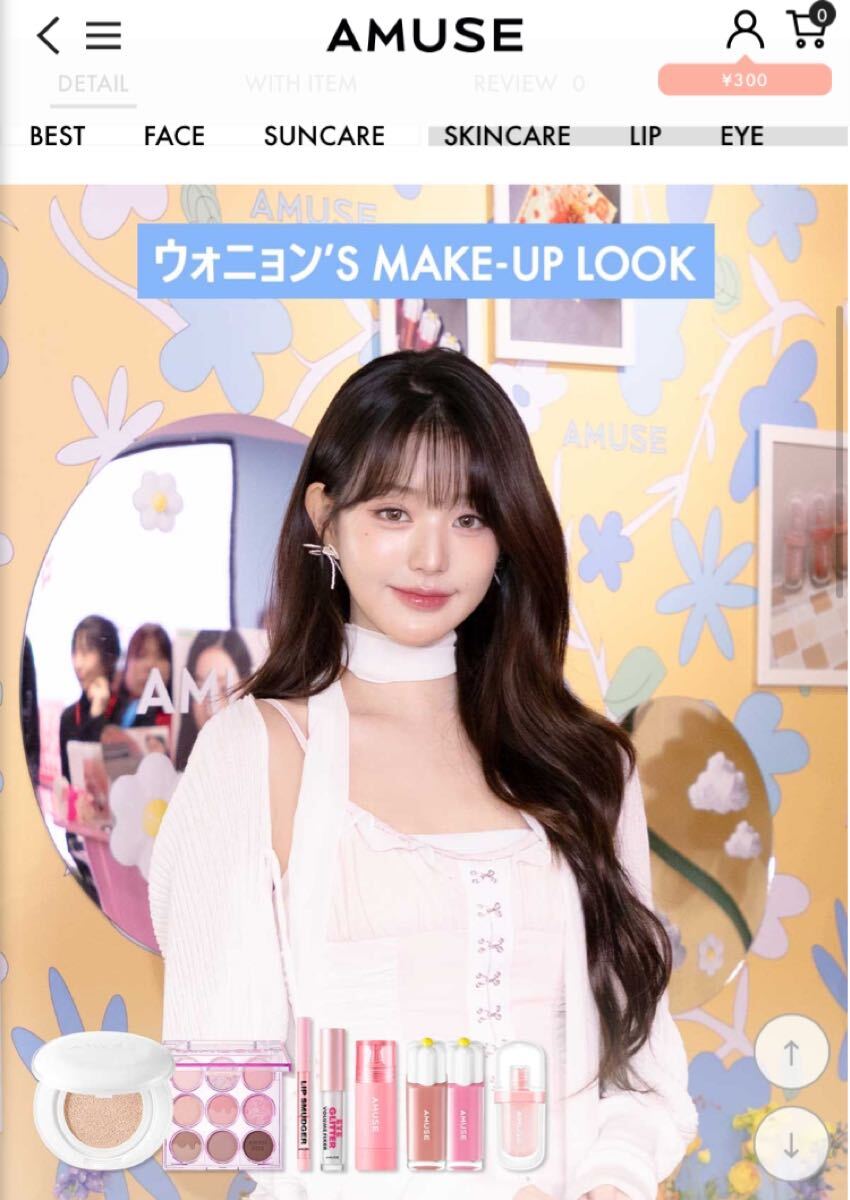Open my account profile

coord(744,31)
